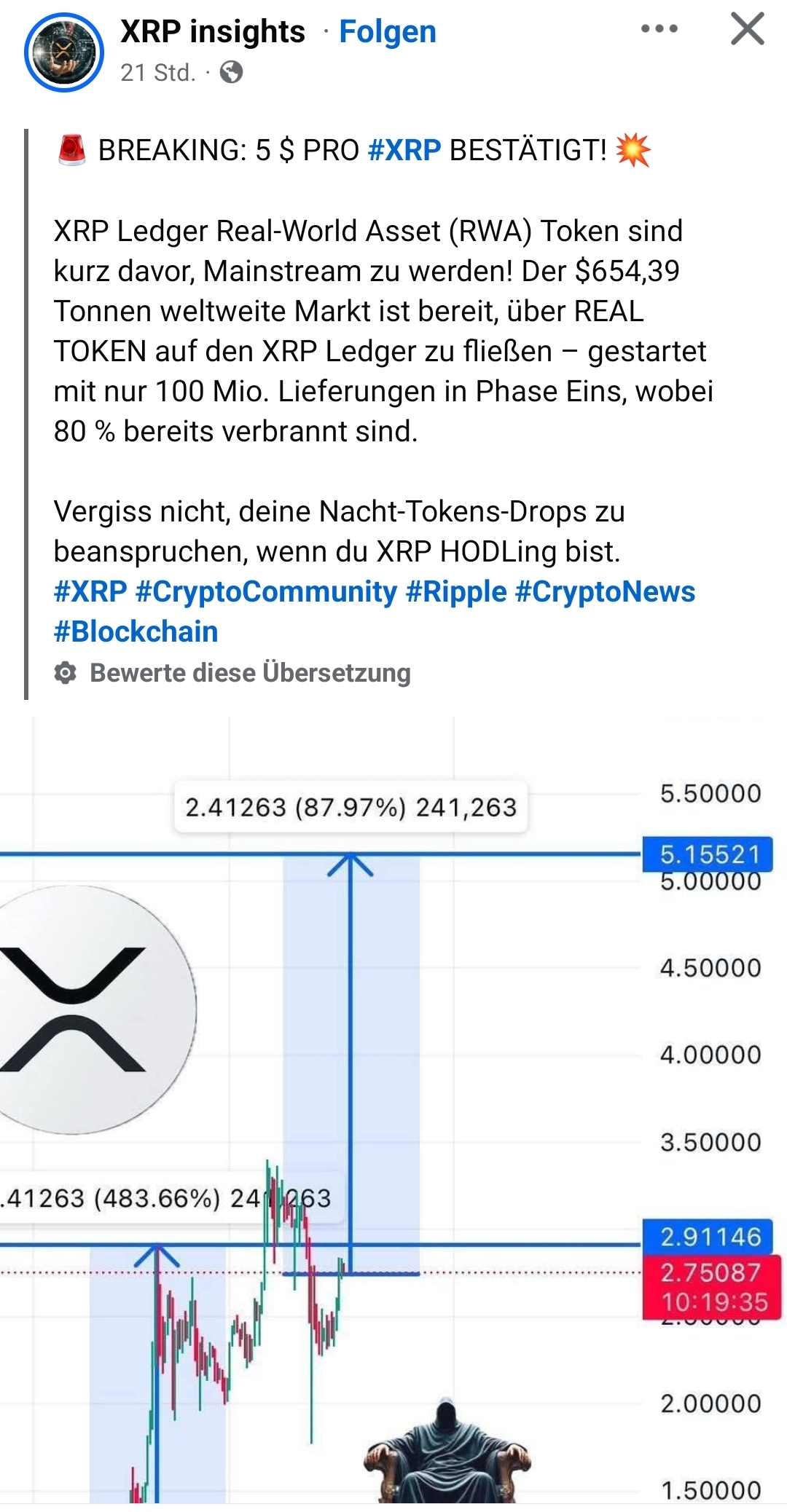This screenshot has height=1512, width=787.
Task: Follow XRP insights via Folgen
Action: [x=388, y=32]
